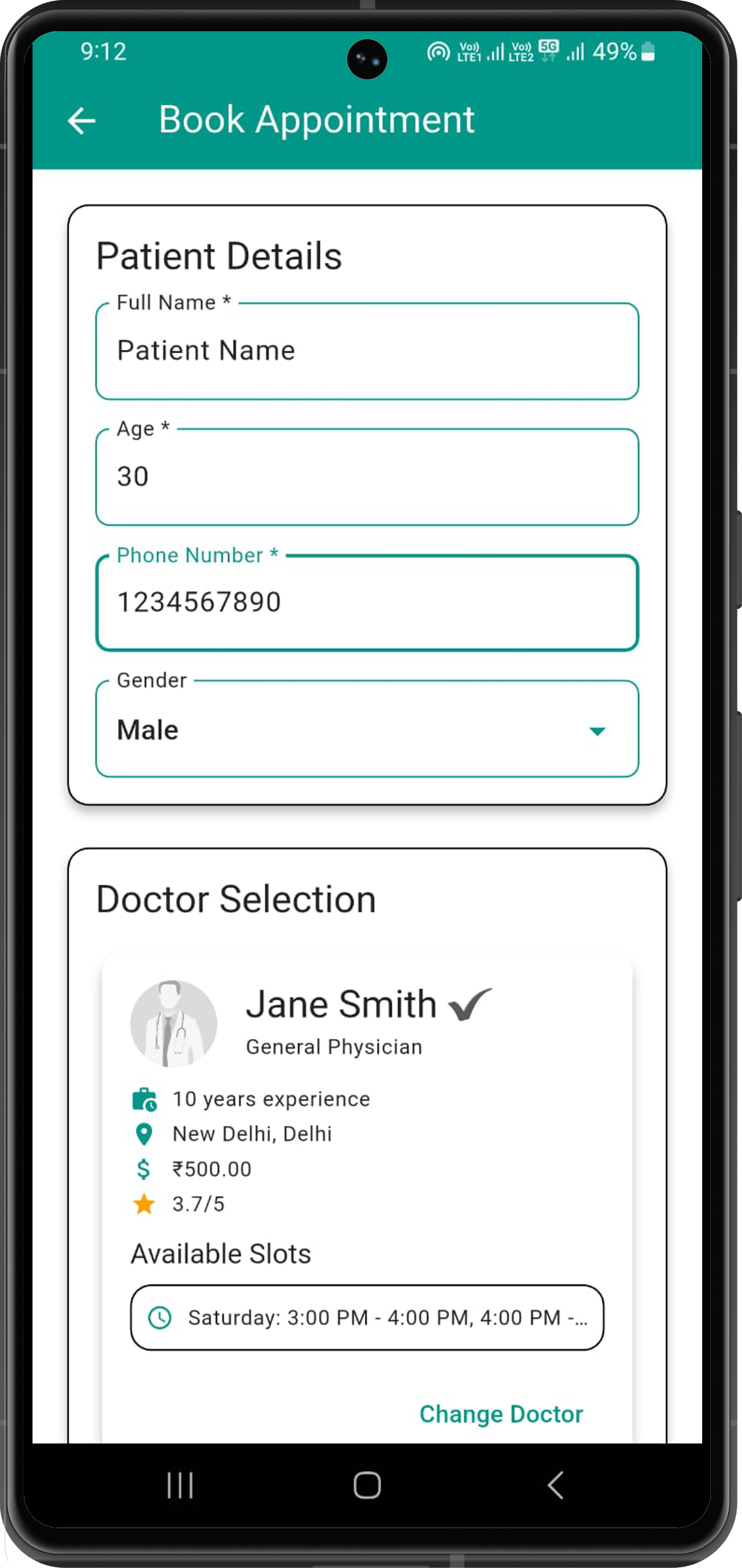The height and width of the screenshot is (1568, 742).
Task: Edit the Full Name field
Action: (366, 351)
